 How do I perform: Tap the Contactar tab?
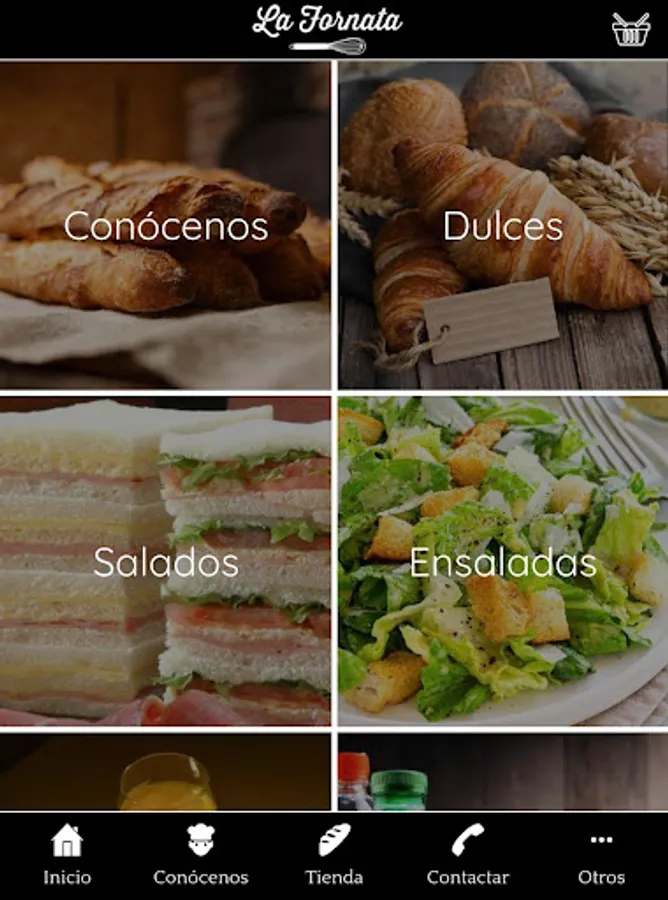tap(468, 855)
